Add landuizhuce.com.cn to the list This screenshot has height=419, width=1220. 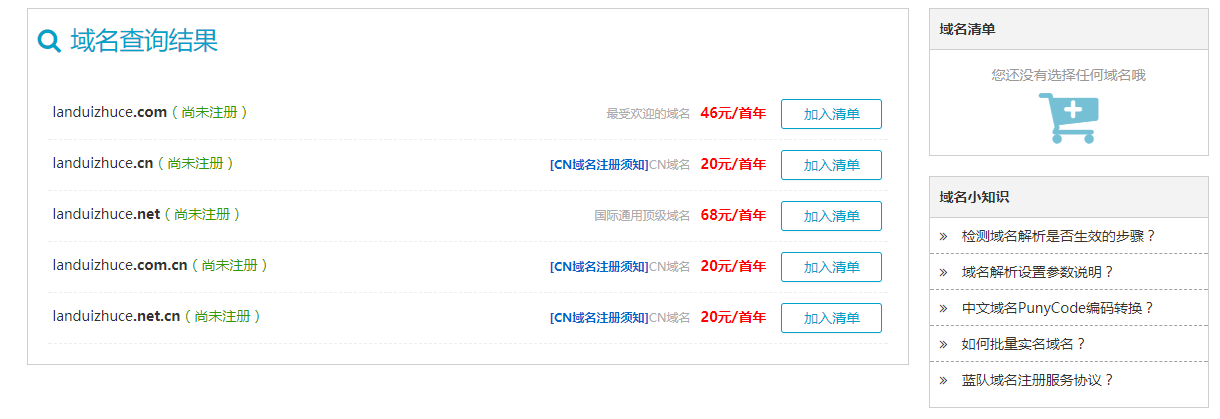click(831, 267)
